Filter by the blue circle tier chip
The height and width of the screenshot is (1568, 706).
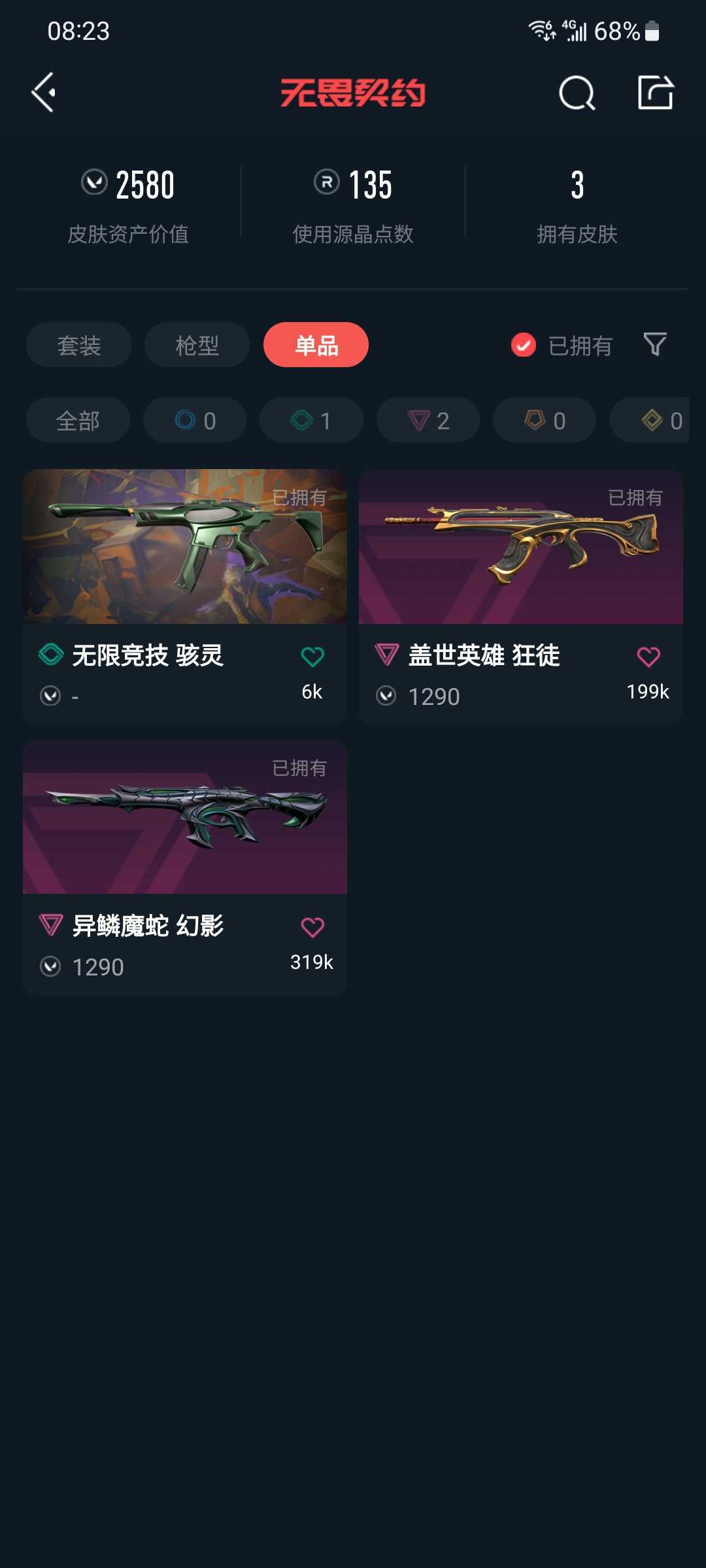click(x=195, y=420)
